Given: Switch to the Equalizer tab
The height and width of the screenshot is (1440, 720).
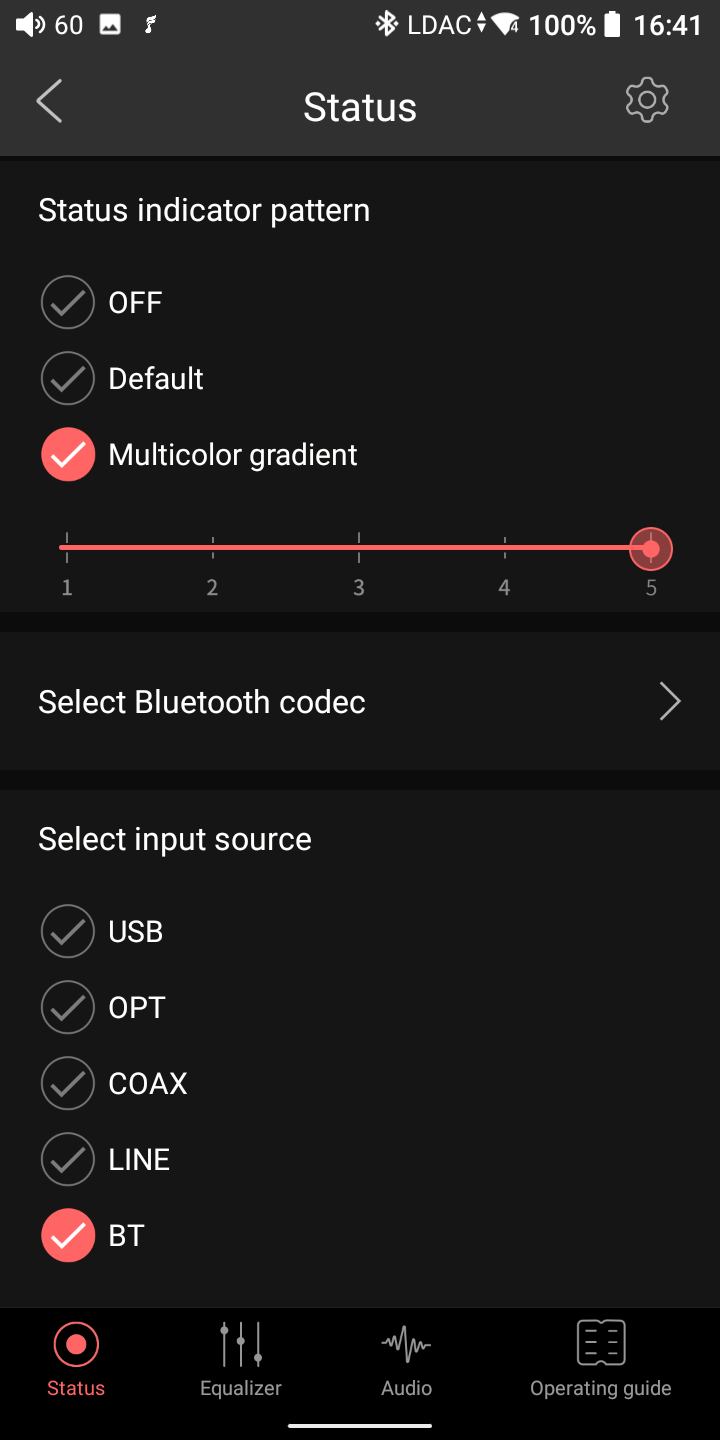Looking at the screenshot, I should tap(241, 1358).
